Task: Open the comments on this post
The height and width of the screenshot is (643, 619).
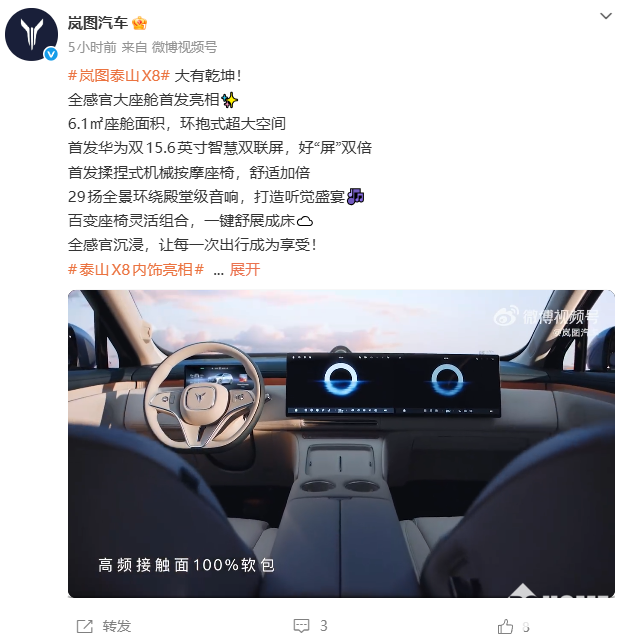Action: click(x=310, y=626)
